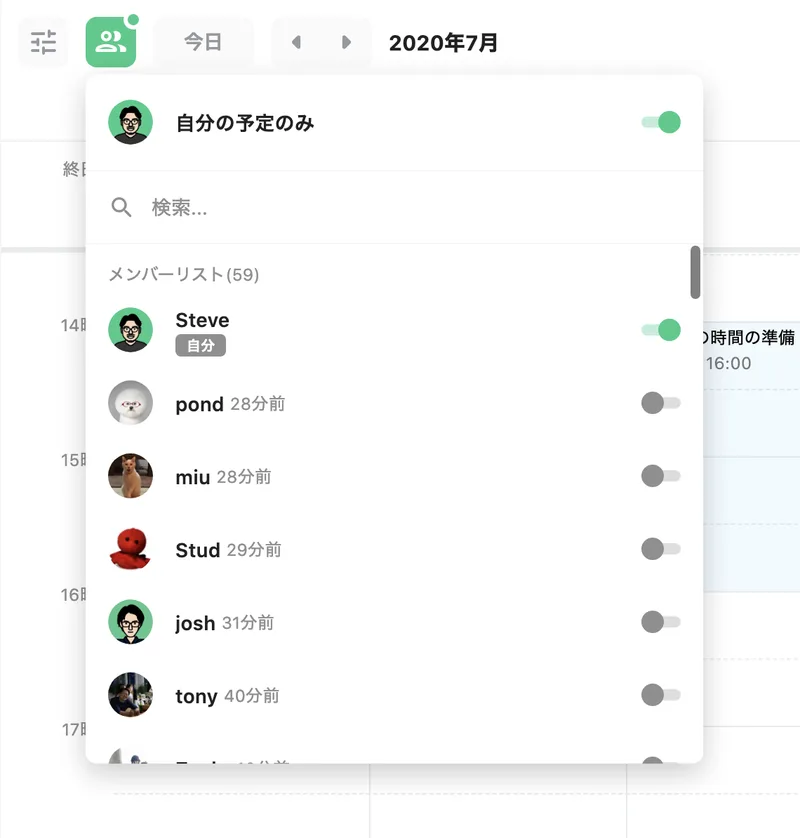Turn off 自分の予定のみ switch

point(661,123)
